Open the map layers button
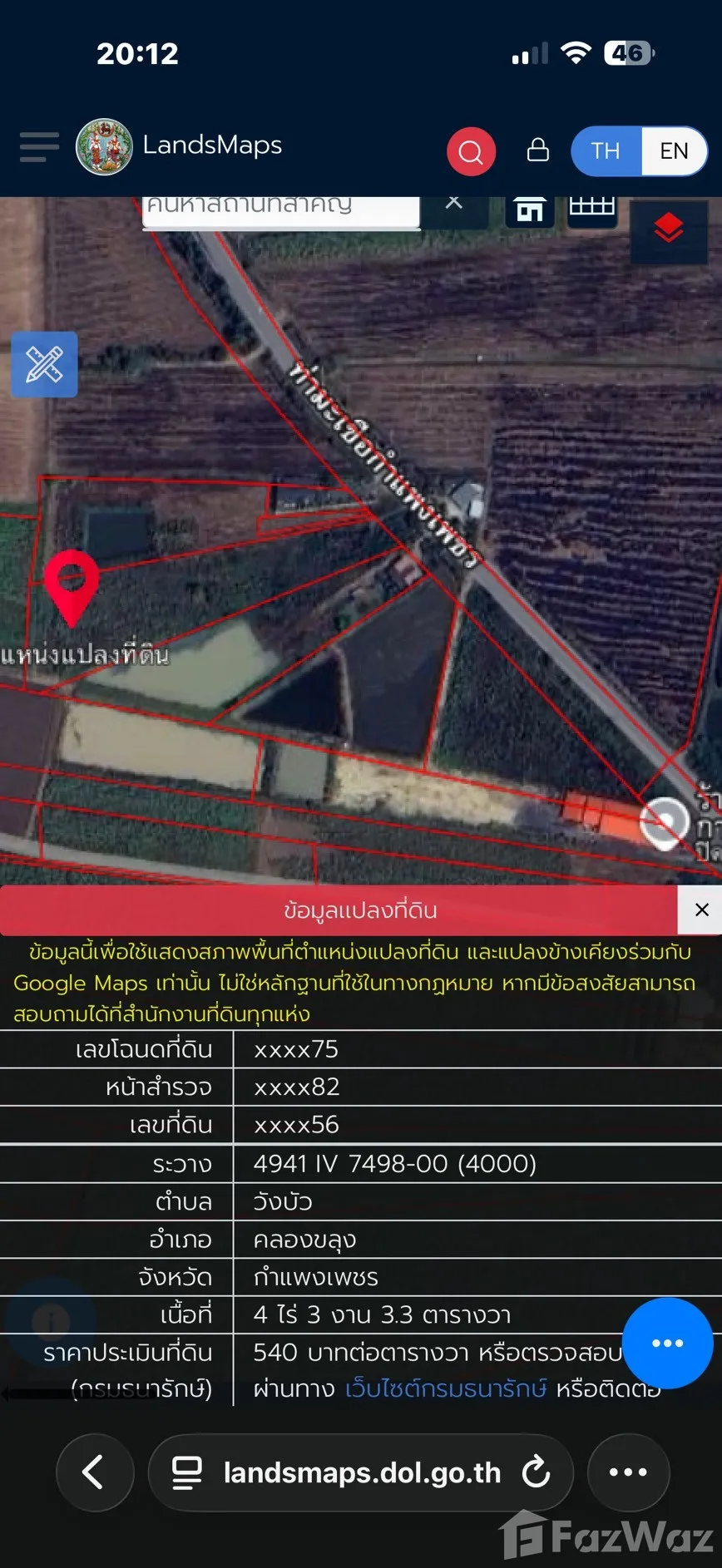Viewport: 722px width, 1568px height. pyautogui.click(x=669, y=228)
